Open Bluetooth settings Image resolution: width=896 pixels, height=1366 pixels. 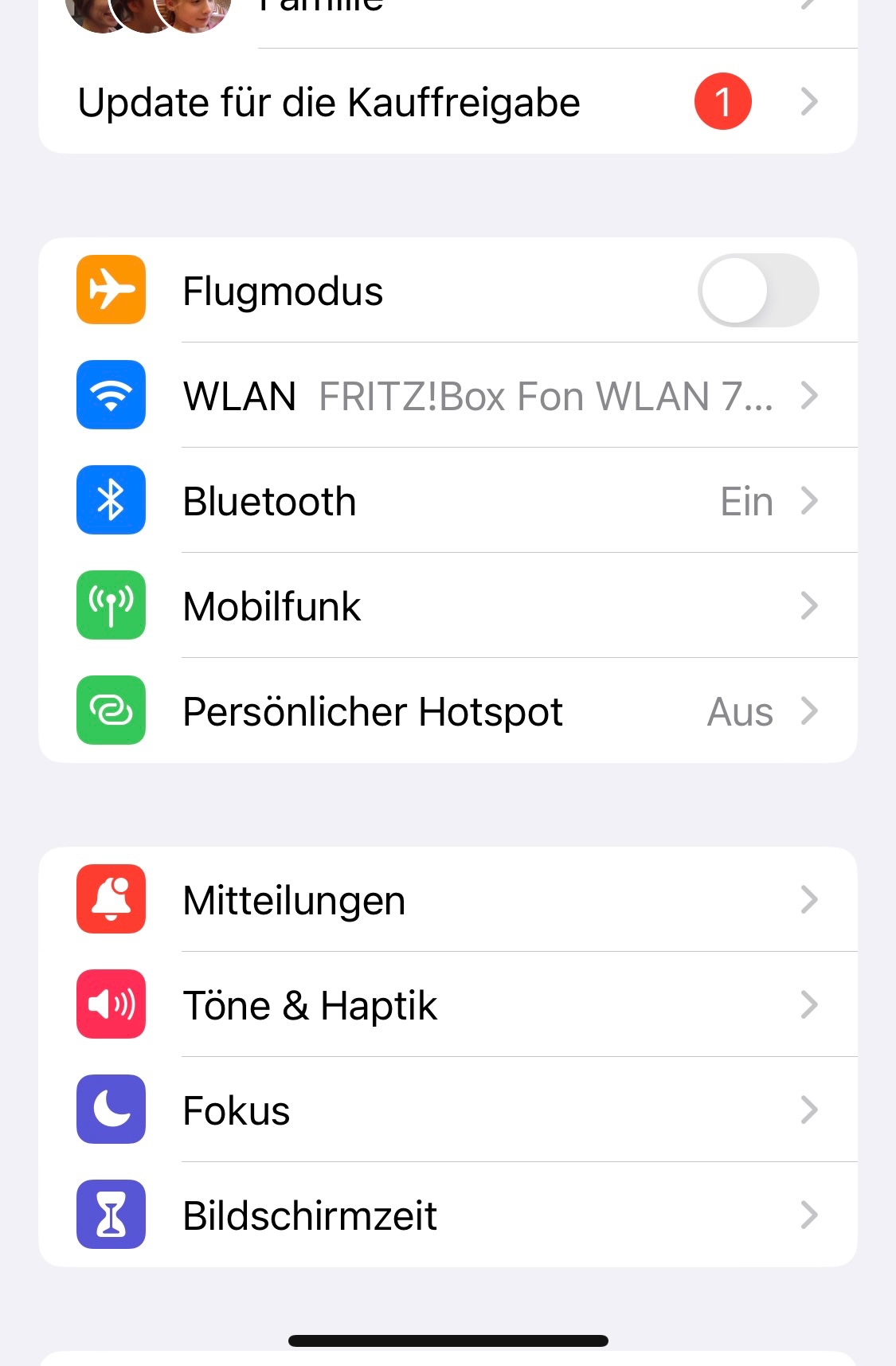coord(448,501)
